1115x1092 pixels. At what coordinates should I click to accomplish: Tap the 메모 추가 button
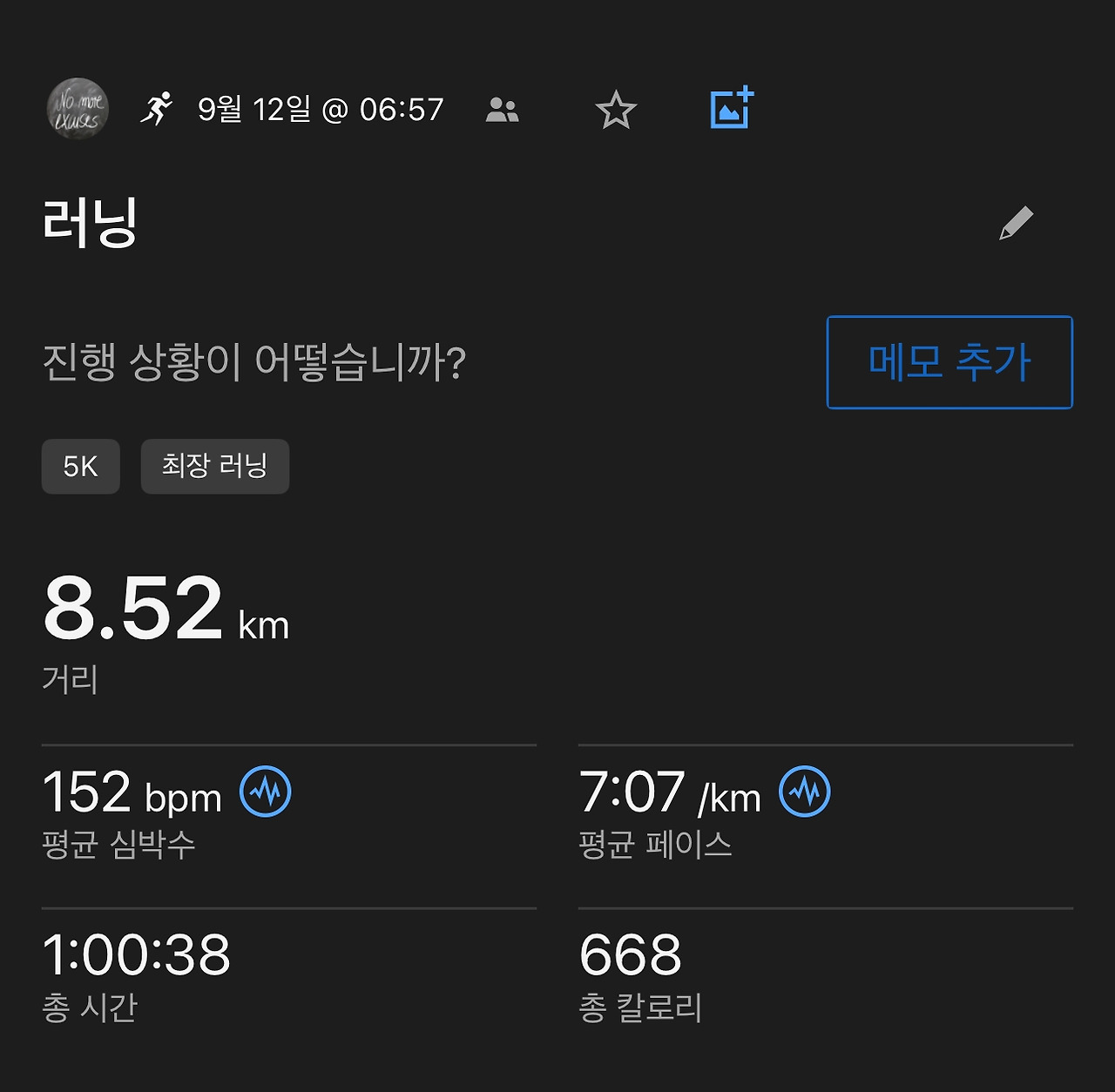(x=949, y=362)
